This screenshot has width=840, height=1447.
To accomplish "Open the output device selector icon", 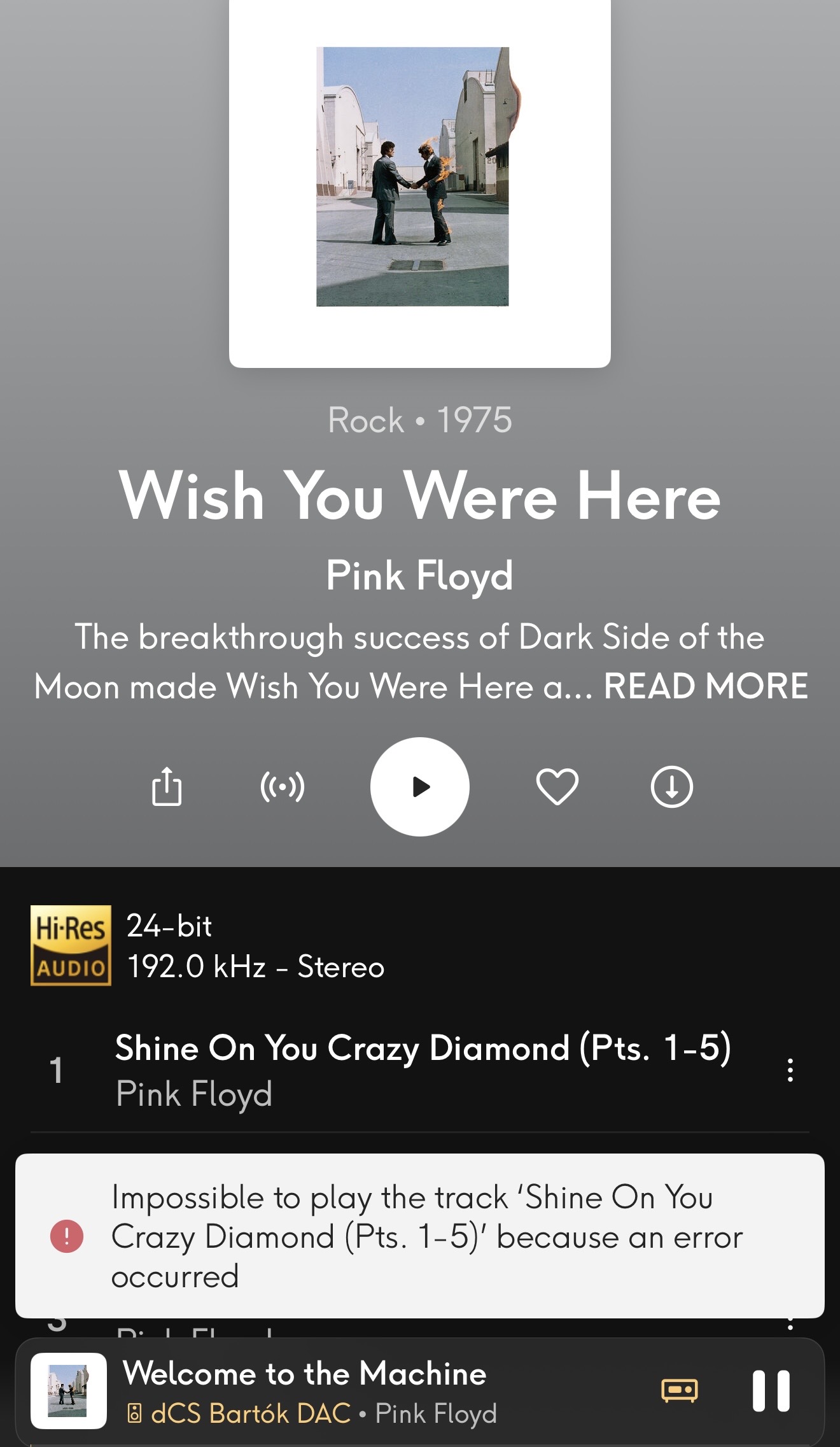I will 680,1391.
